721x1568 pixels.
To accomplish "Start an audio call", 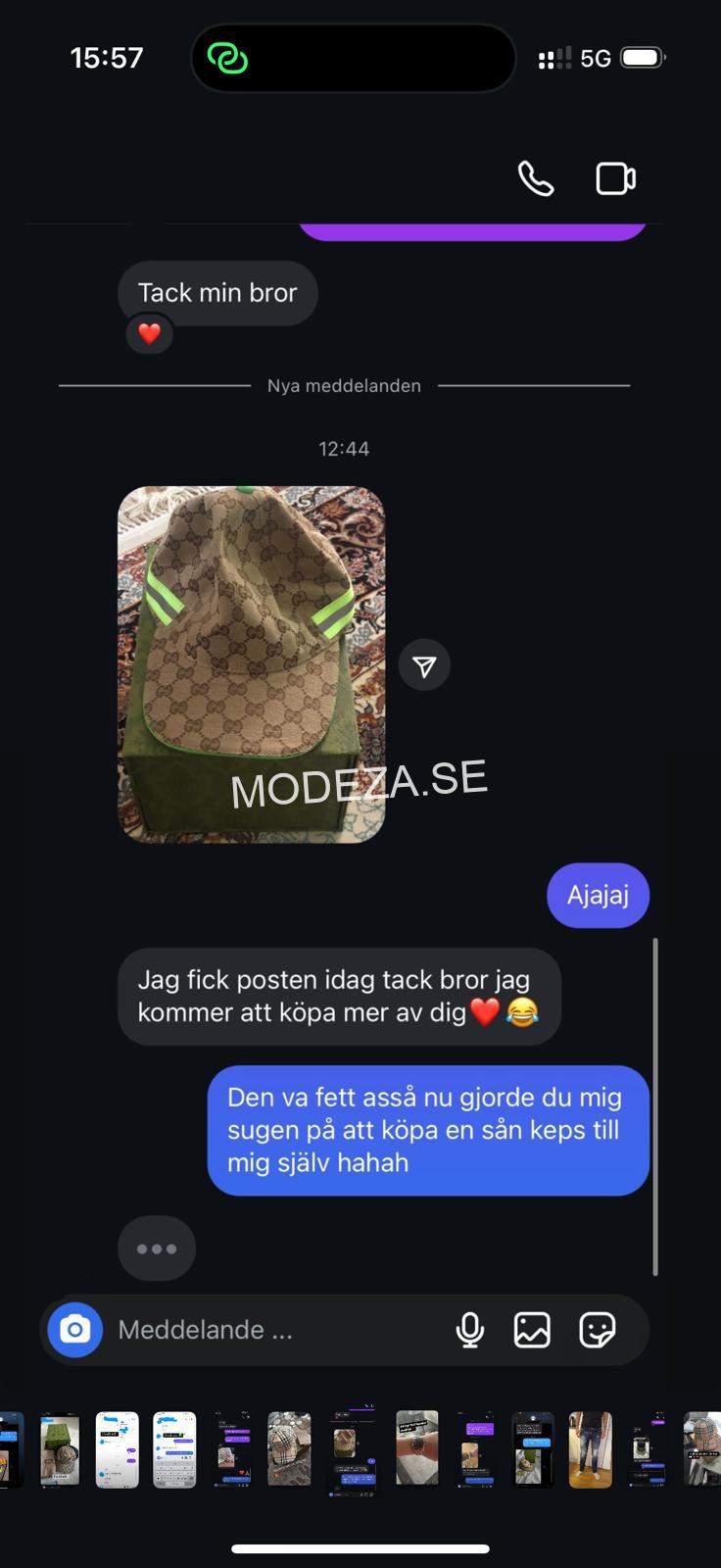I will tap(535, 179).
